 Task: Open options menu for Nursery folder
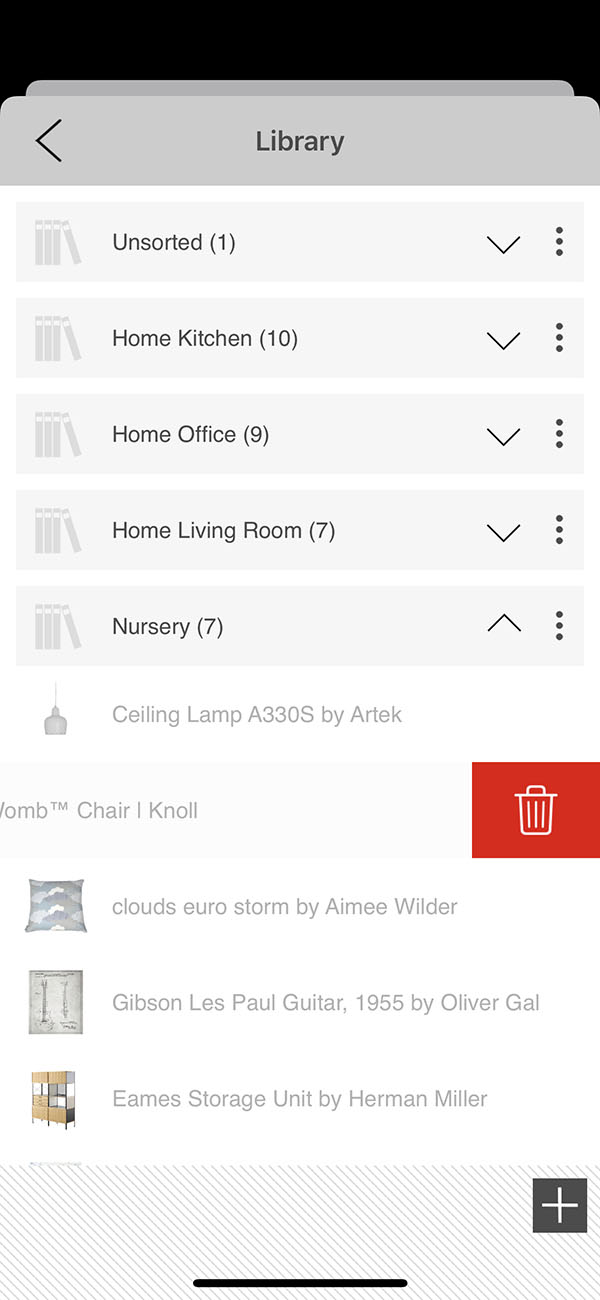click(559, 626)
